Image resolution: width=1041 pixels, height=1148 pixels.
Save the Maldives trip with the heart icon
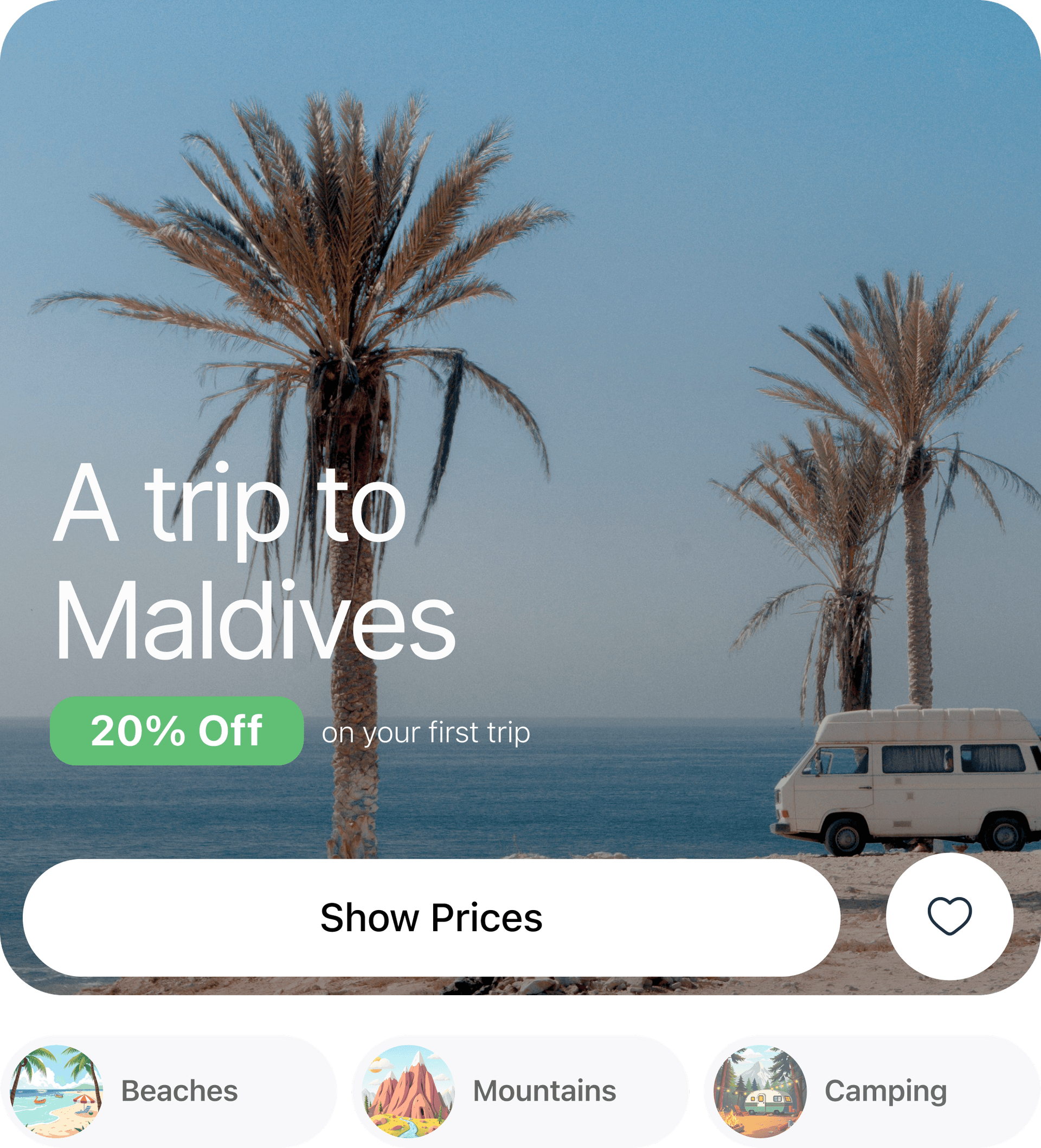(x=949, y=916)
